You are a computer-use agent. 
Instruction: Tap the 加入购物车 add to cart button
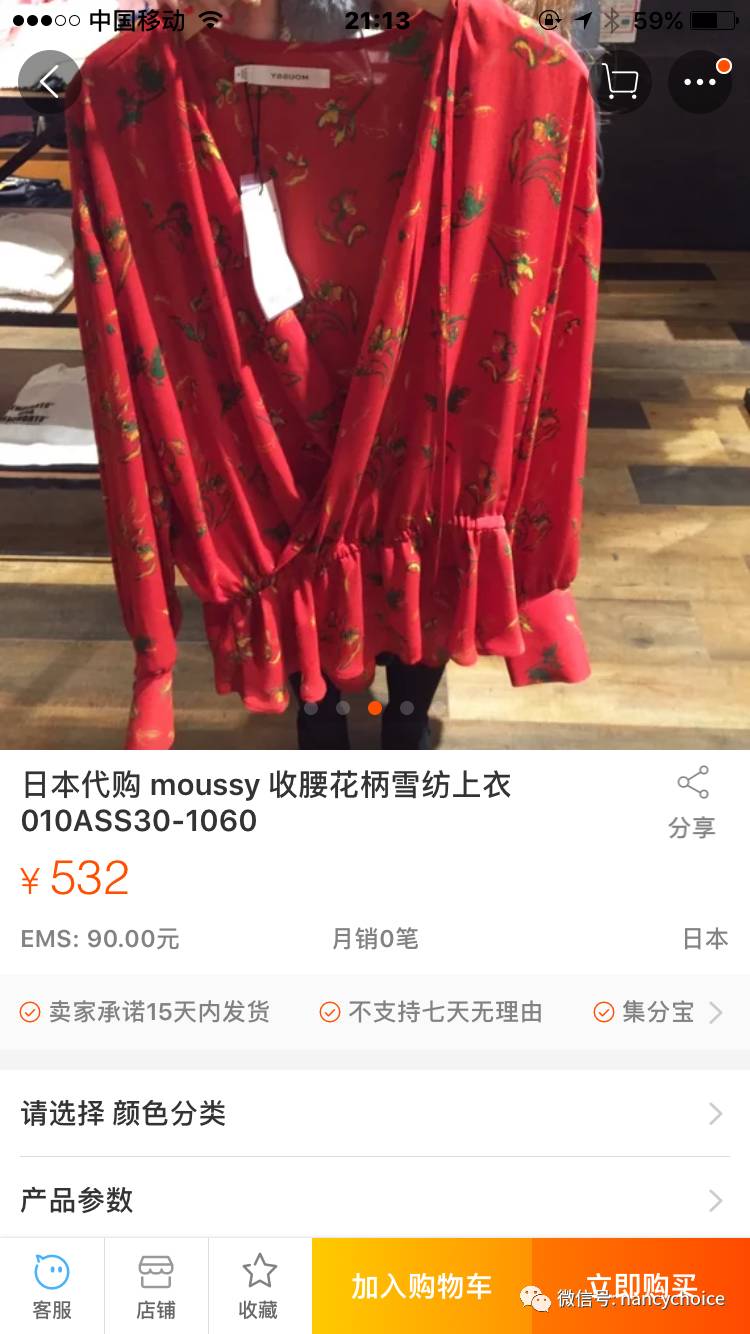point(420,1286)
